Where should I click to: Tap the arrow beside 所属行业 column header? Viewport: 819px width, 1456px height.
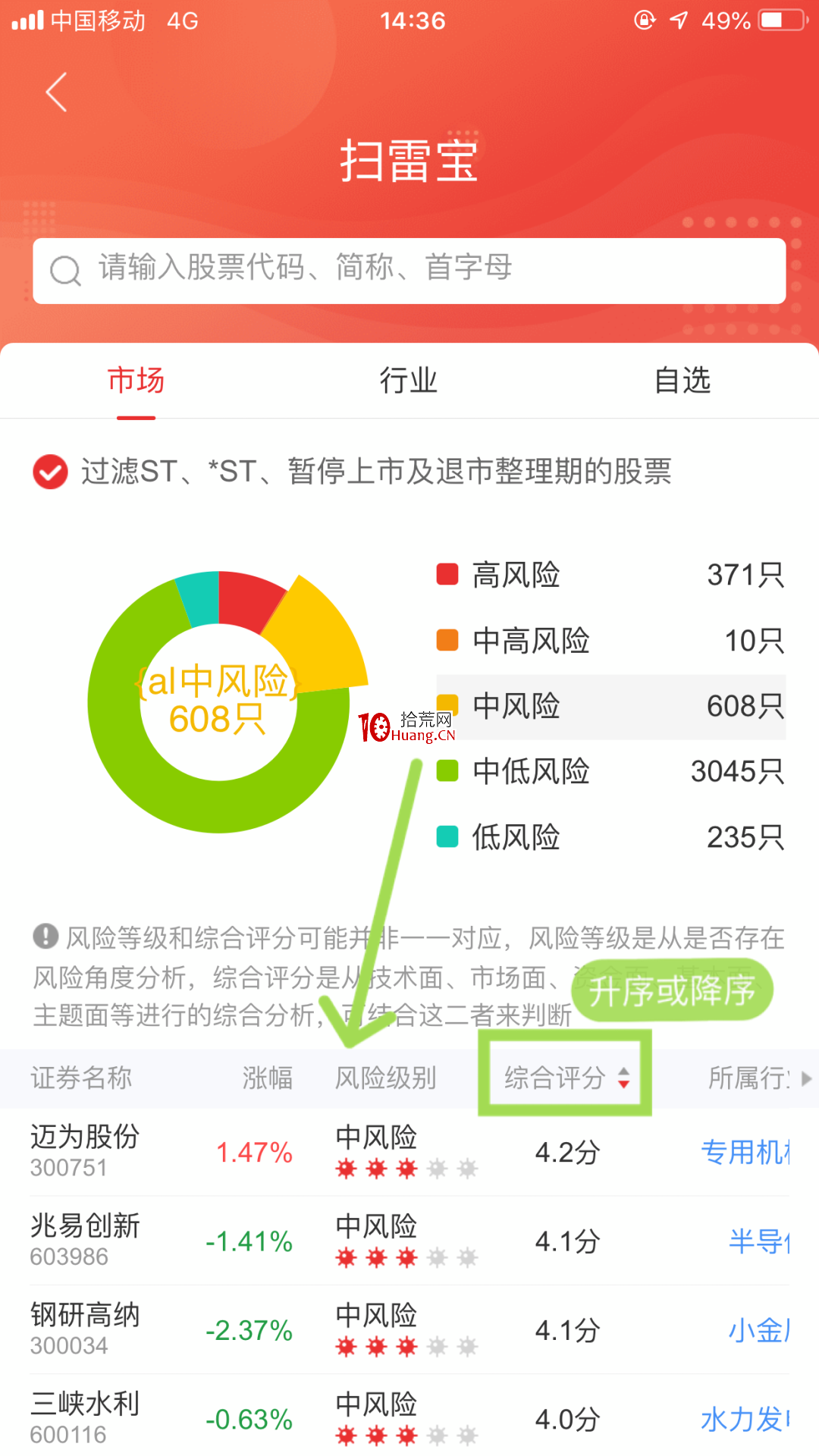806,1078
